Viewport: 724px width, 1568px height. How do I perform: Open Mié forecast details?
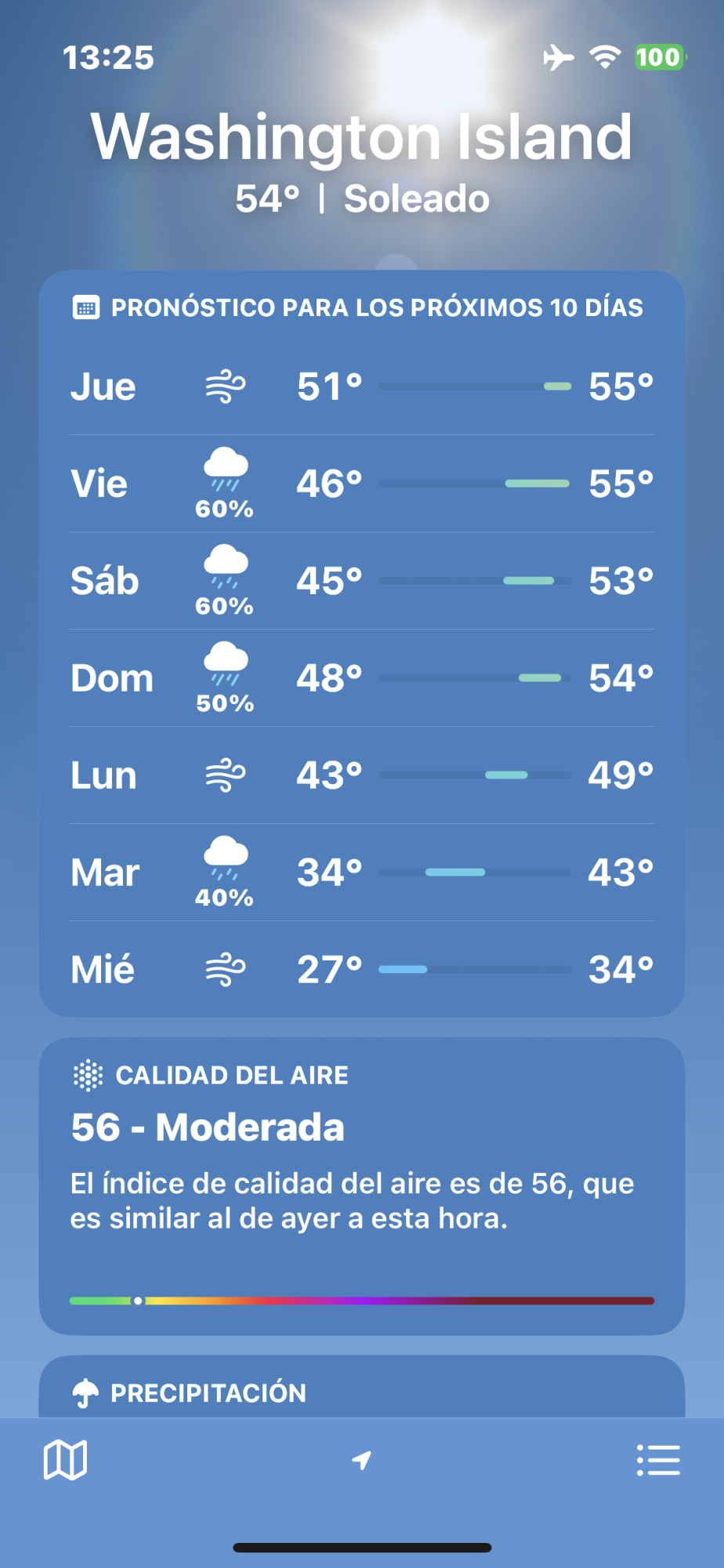coord(362,970)
